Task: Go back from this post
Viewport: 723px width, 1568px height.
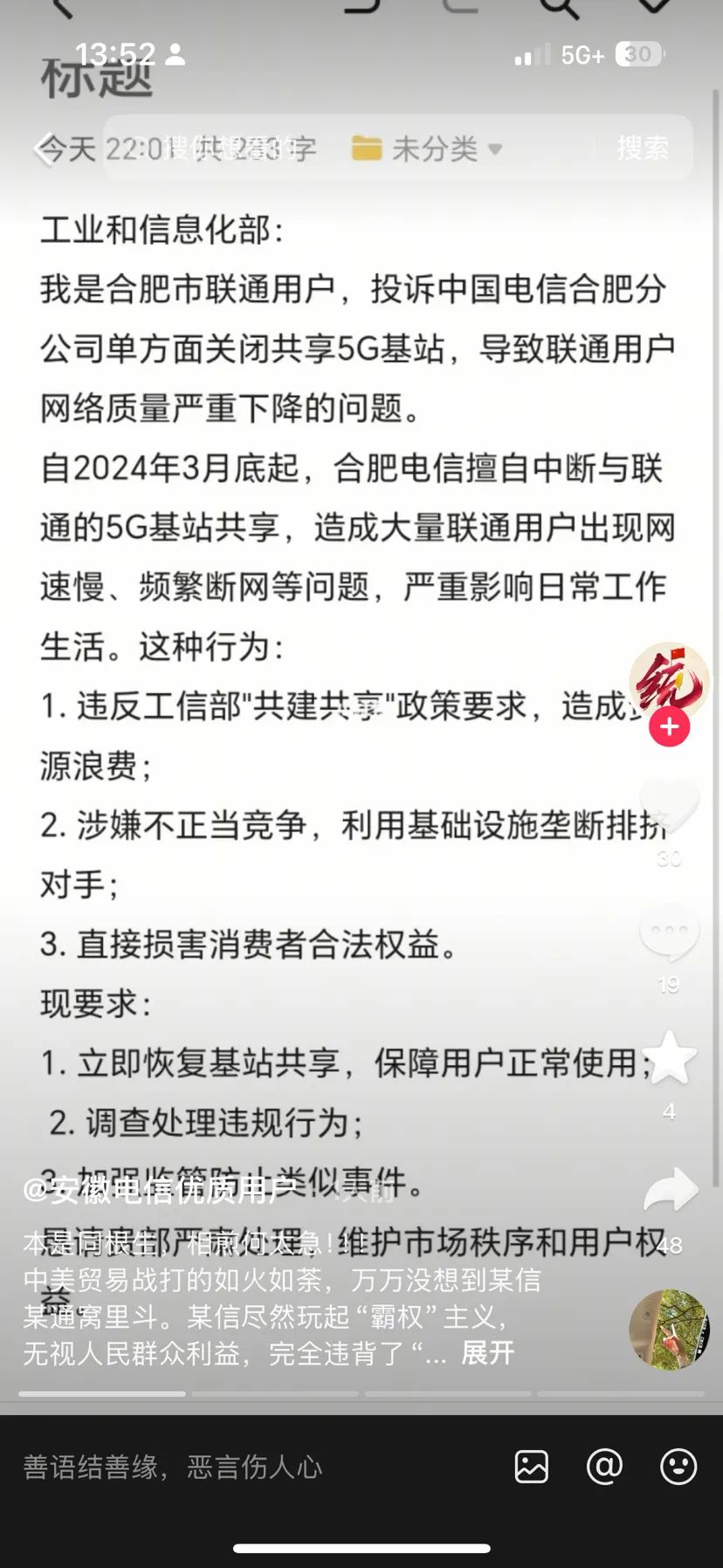Action: pos(45,148)
